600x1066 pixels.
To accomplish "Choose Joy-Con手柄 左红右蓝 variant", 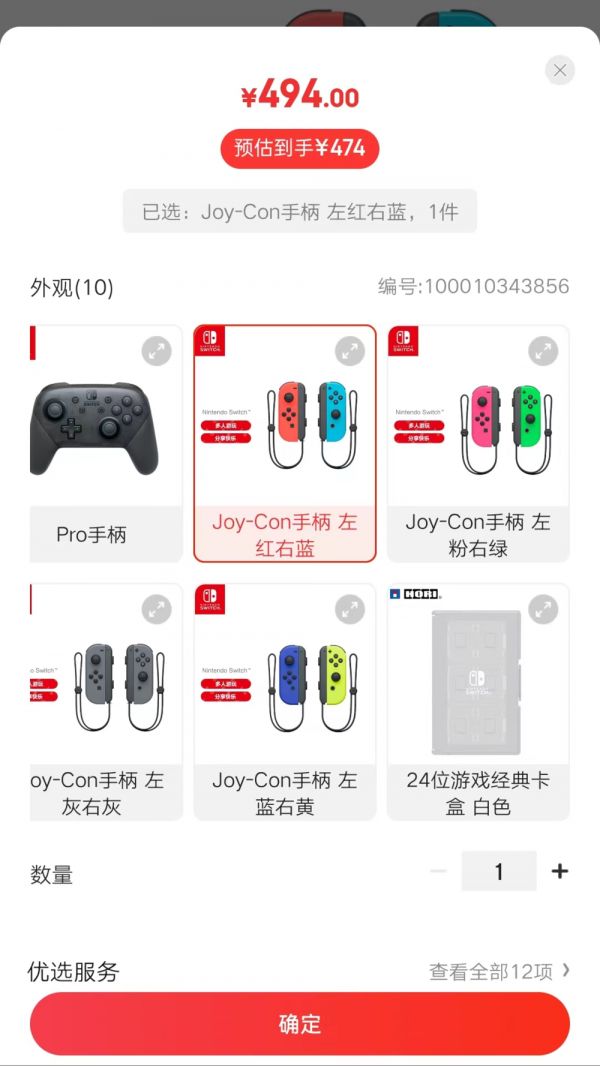I will (284, 443).
